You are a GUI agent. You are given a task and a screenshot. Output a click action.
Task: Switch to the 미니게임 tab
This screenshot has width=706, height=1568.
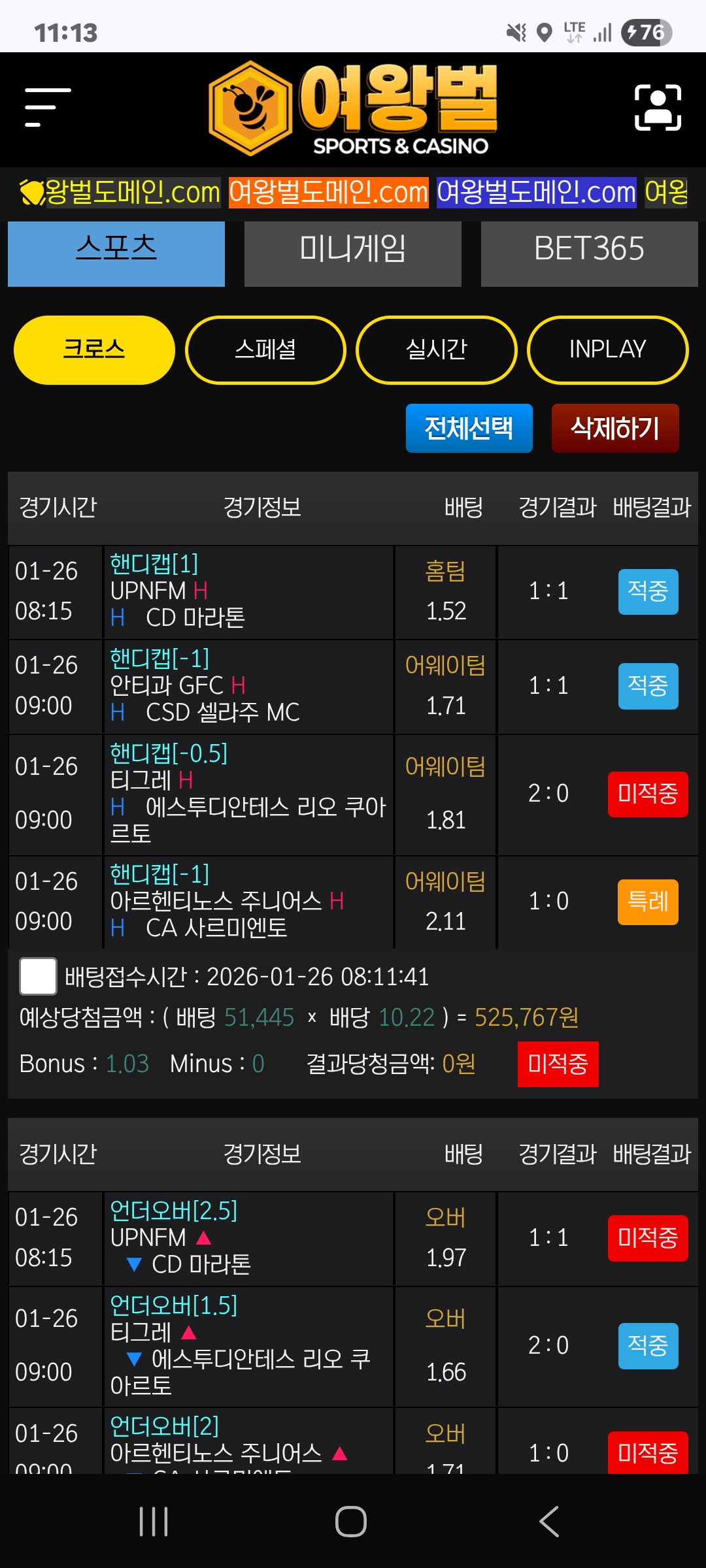[x=352, y=253]
